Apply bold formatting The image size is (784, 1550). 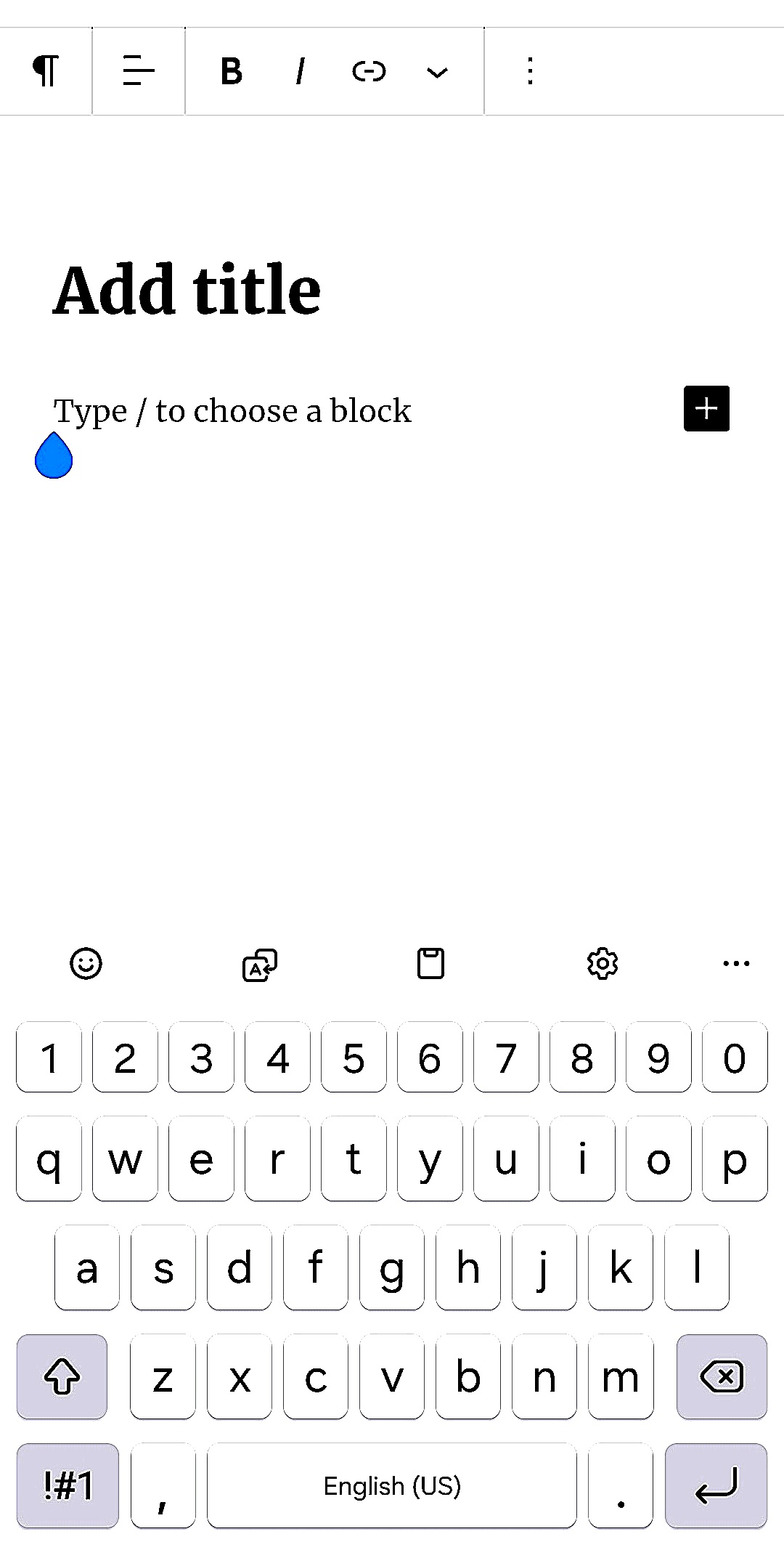231,71
